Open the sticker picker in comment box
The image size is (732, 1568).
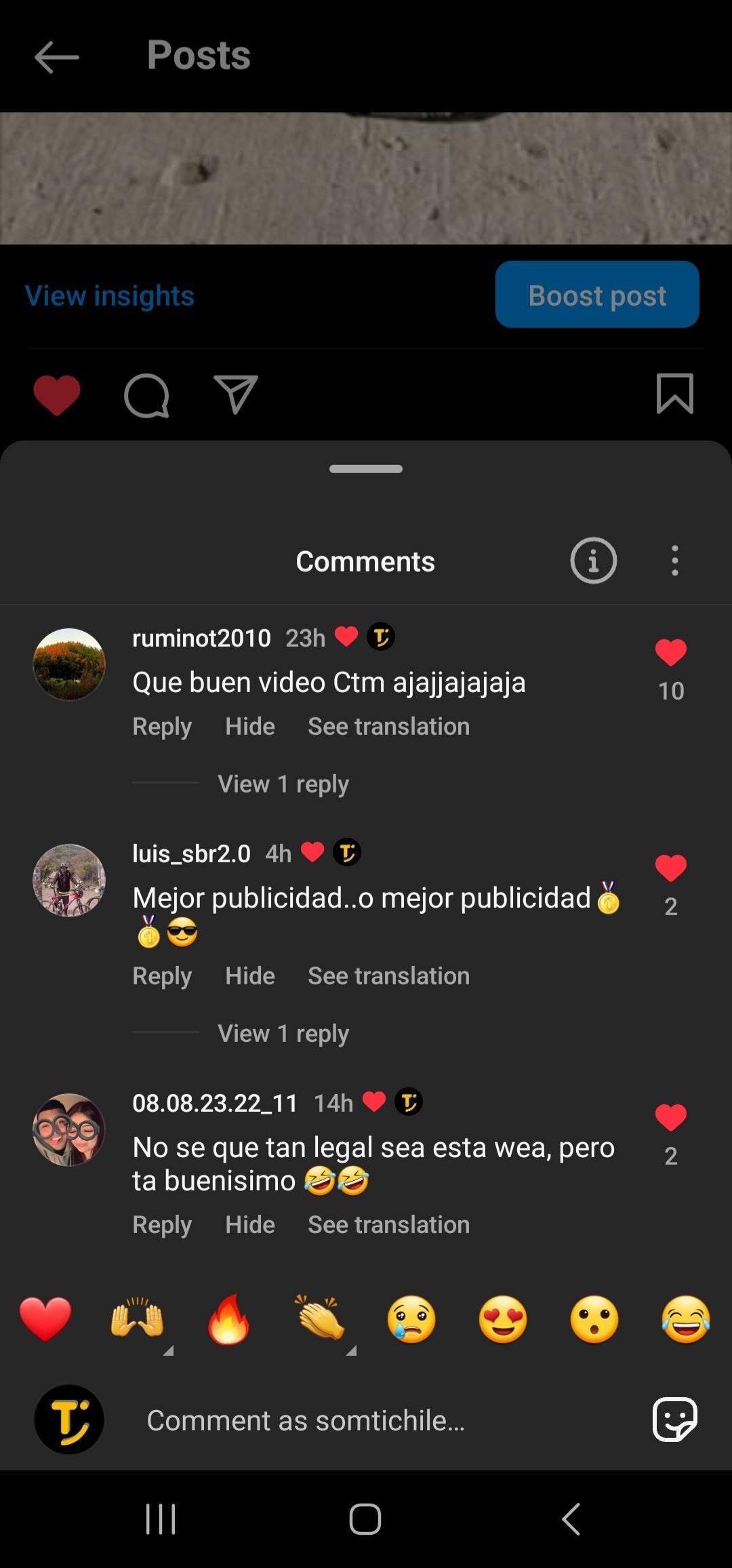[x=674, y=1419]
